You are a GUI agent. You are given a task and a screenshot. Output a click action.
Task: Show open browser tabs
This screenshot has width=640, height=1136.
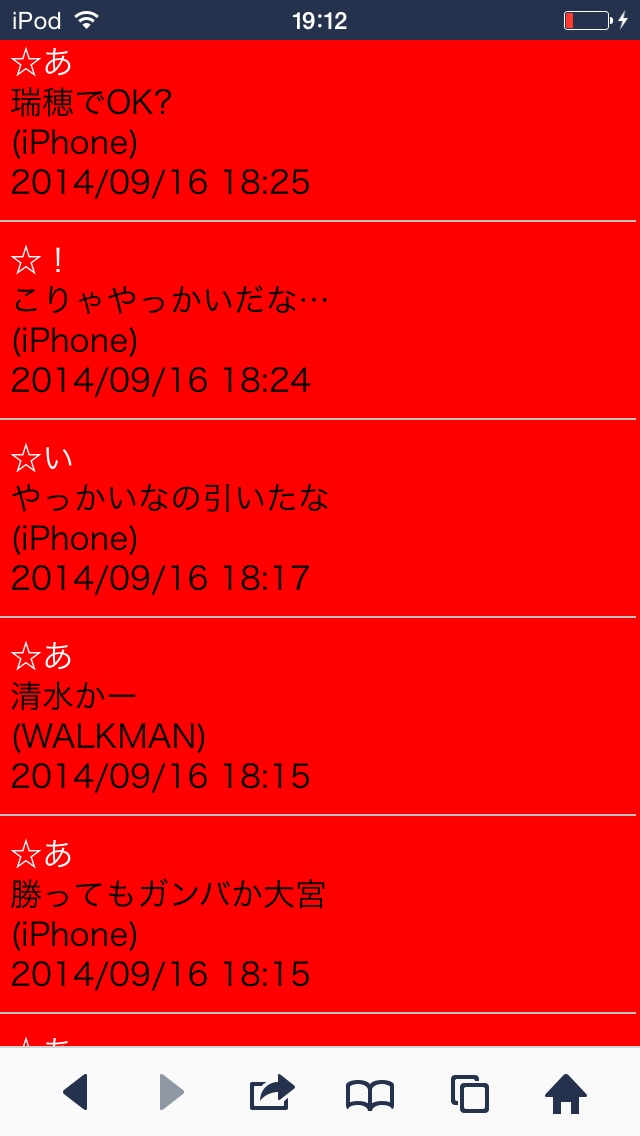(x=469, y=1093)
